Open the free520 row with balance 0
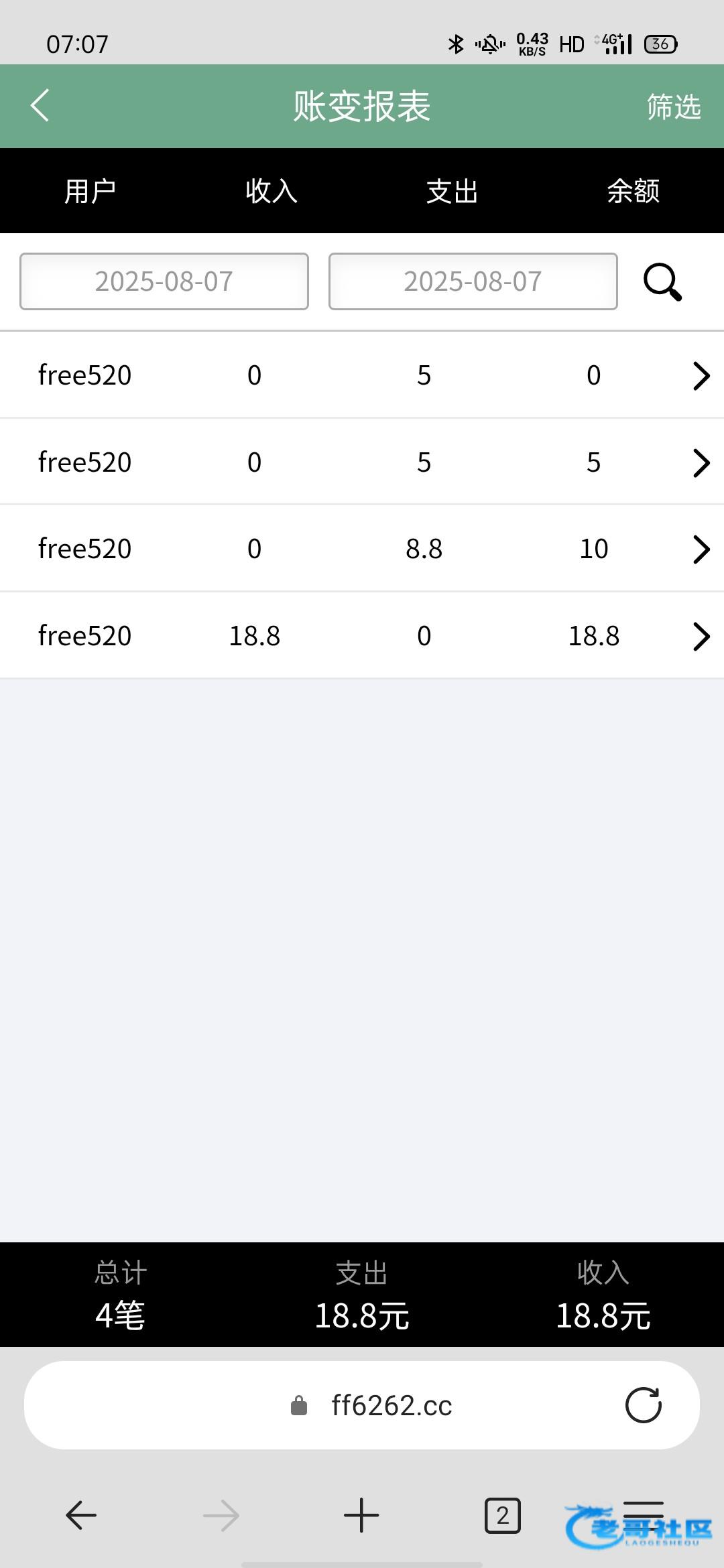The image size is (724, 1568). pos(362,375)
